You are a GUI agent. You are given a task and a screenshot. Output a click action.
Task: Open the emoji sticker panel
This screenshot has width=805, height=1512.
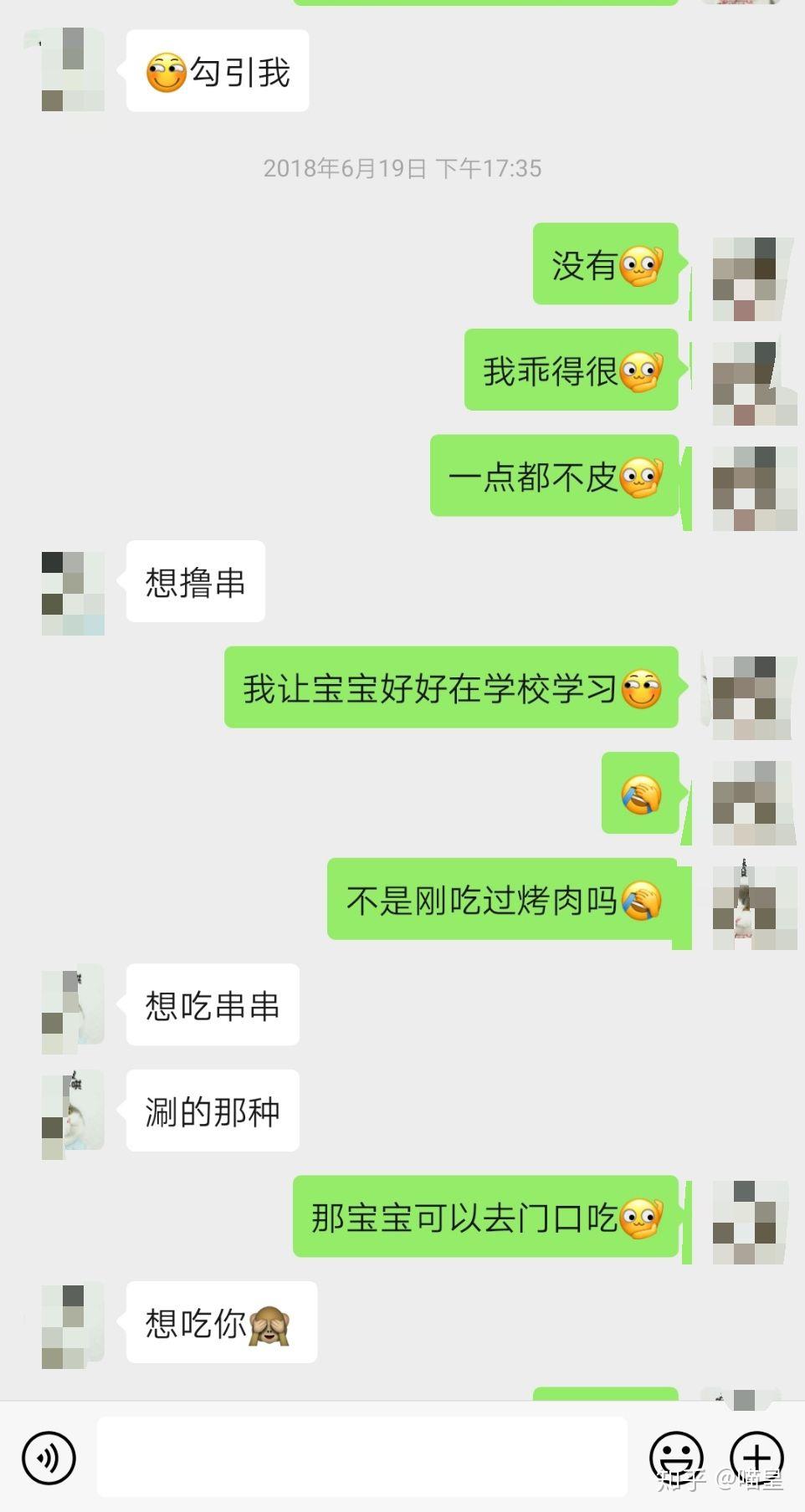pyautogui.click(x=676, y=1457)
